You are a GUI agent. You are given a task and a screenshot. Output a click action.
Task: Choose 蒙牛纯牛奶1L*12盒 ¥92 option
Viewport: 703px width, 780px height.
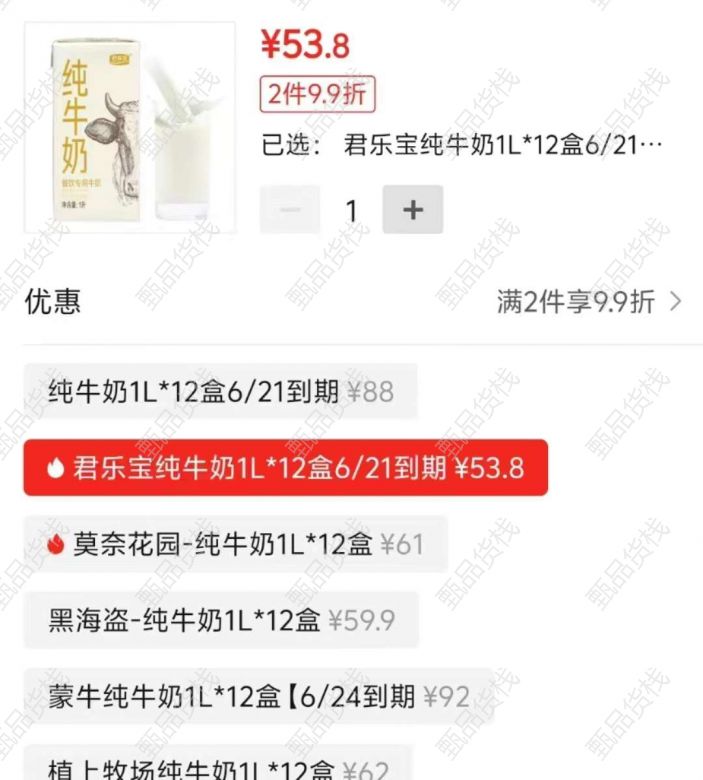[258, 696]
